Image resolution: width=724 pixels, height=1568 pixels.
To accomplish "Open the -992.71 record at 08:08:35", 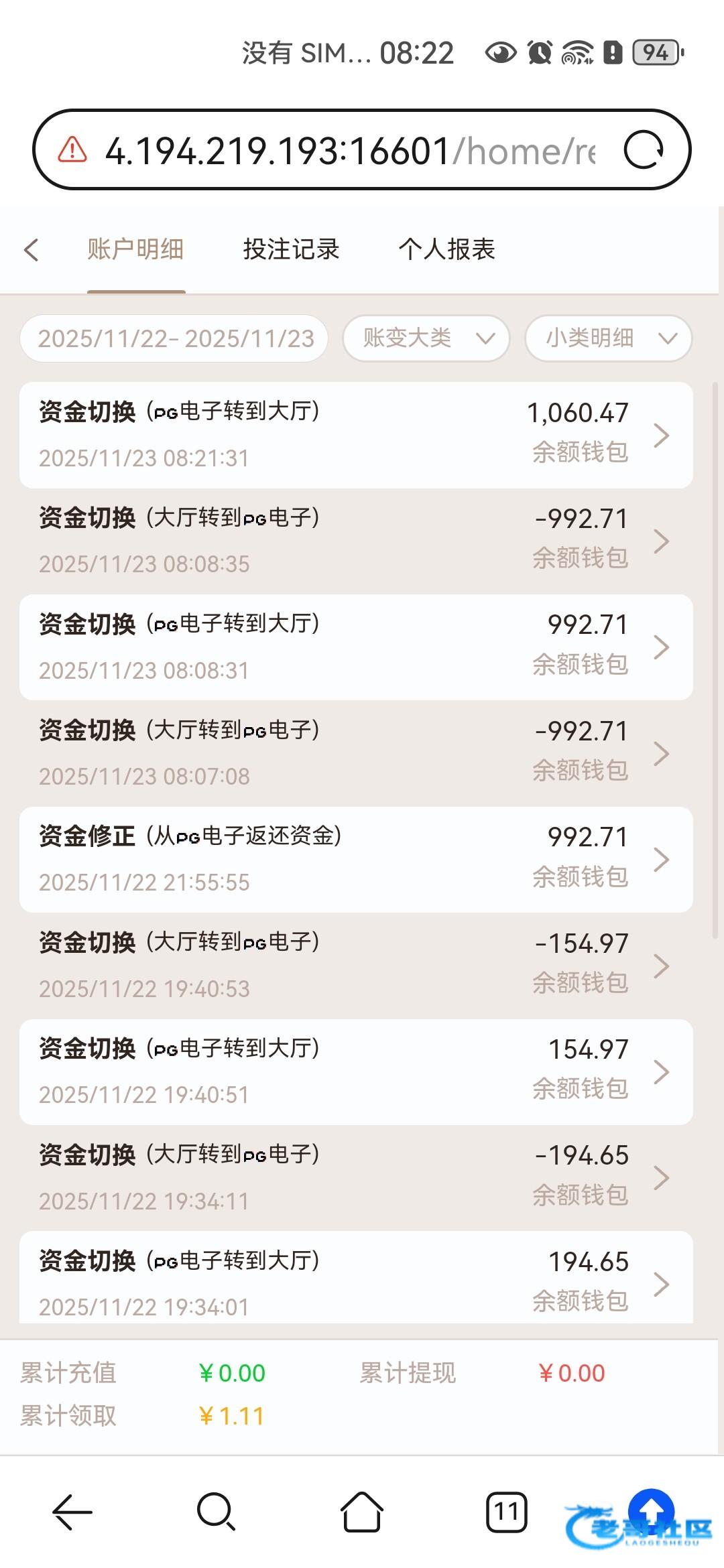I will (355, 541).
